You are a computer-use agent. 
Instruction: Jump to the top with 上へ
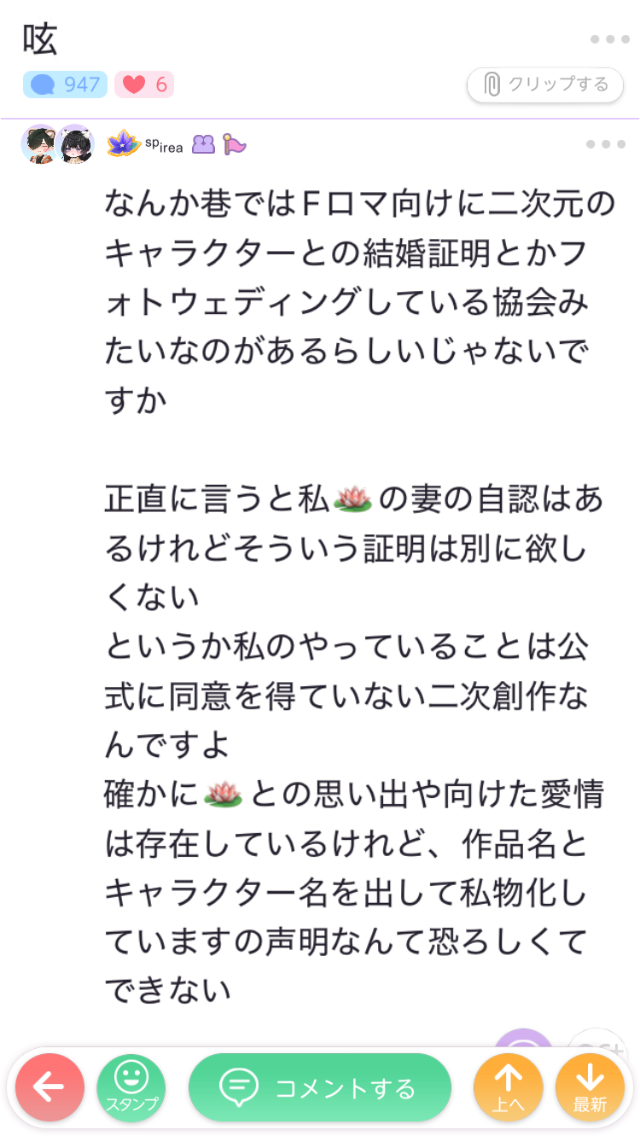point(508,1087)
